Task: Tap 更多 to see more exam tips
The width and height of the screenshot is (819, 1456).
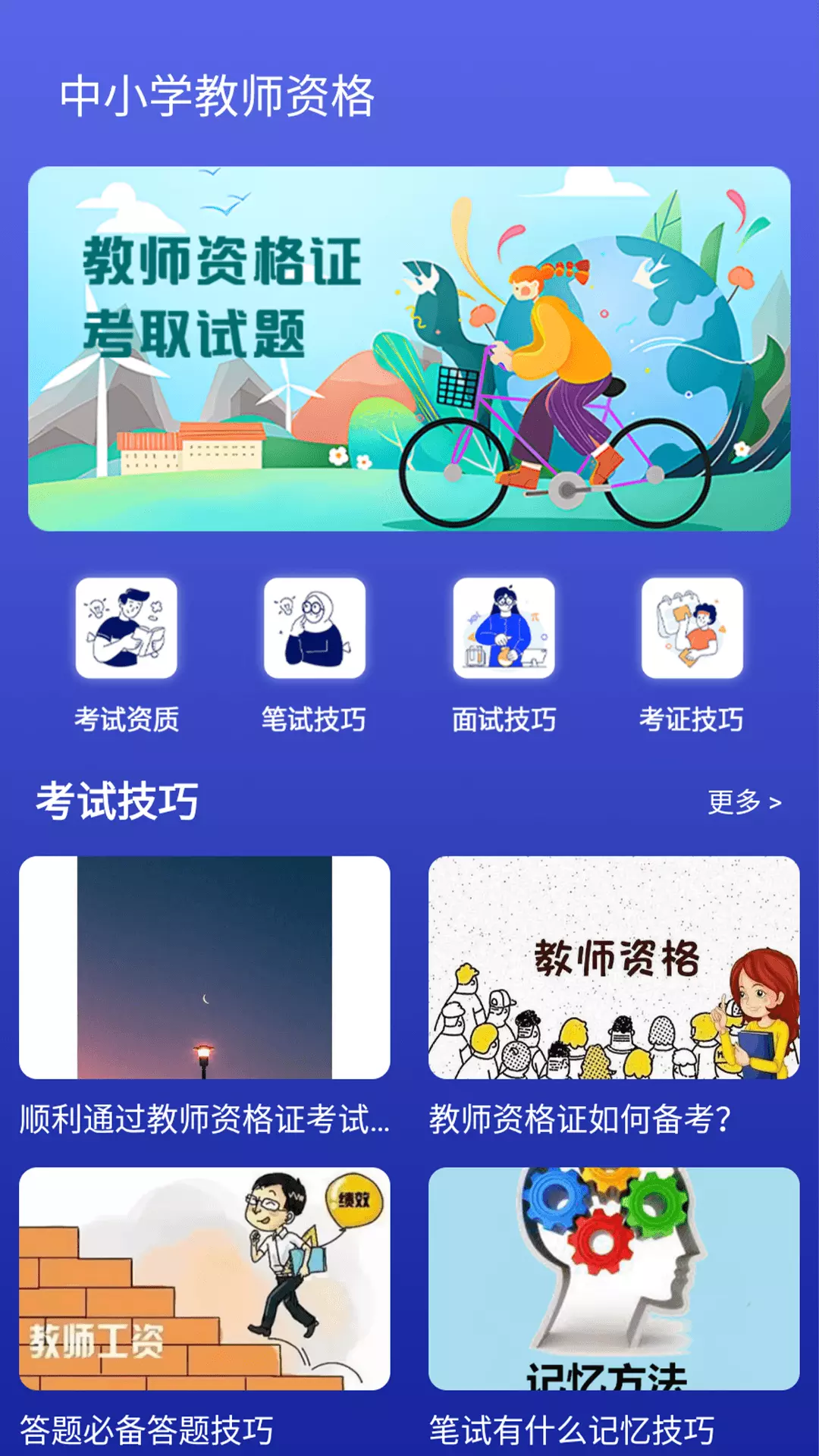Action: [x=745, y=802]
